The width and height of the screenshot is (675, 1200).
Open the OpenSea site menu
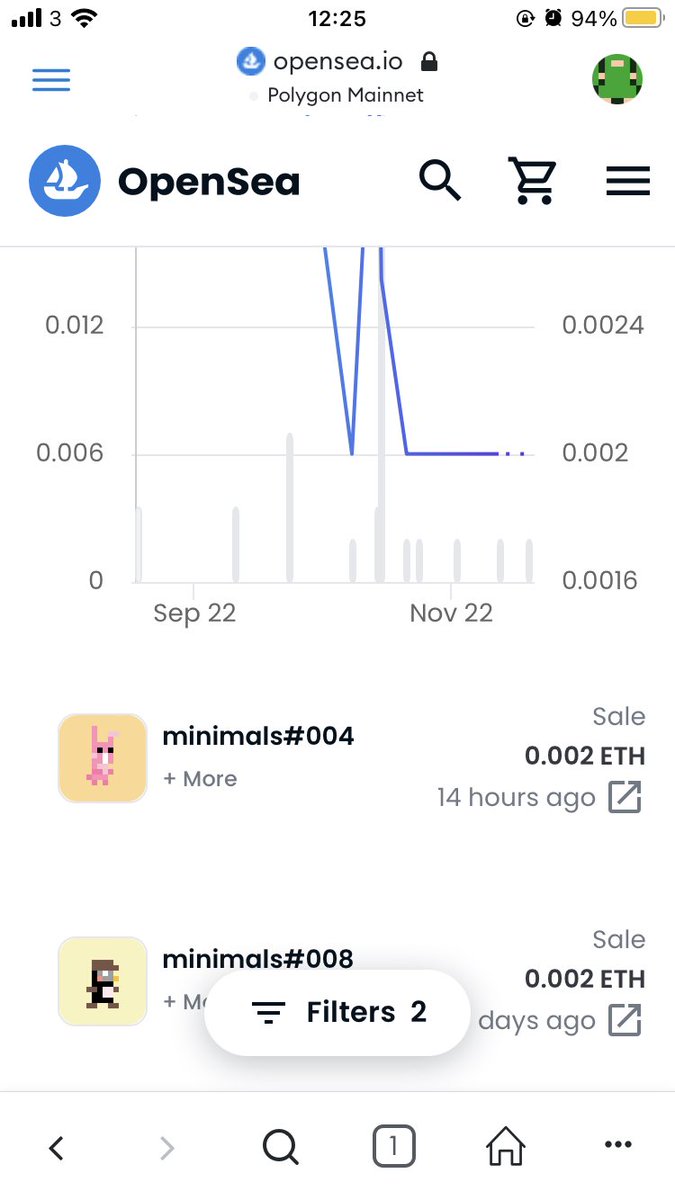[x=628, y=181]
